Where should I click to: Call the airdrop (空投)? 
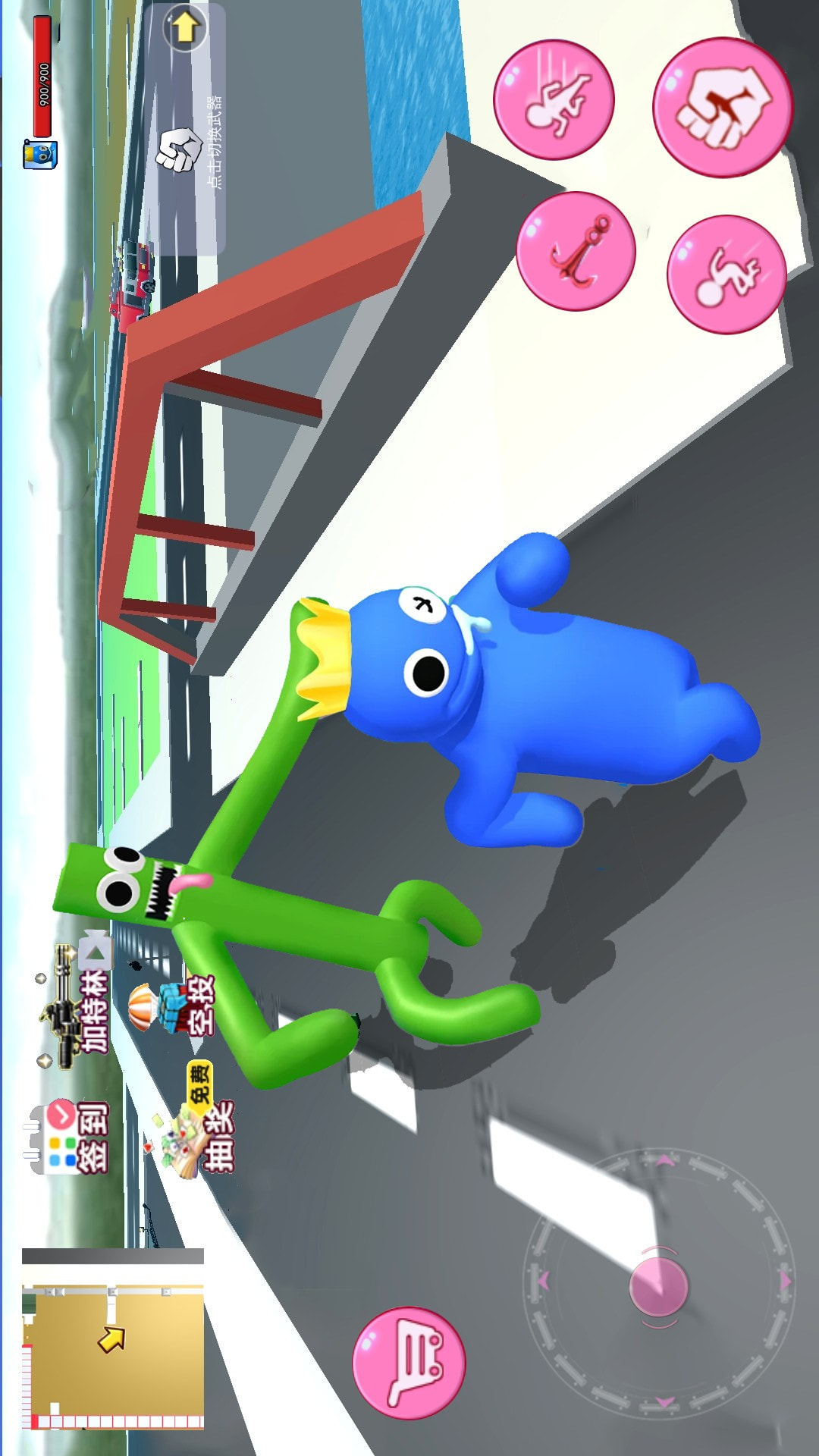176,1006
